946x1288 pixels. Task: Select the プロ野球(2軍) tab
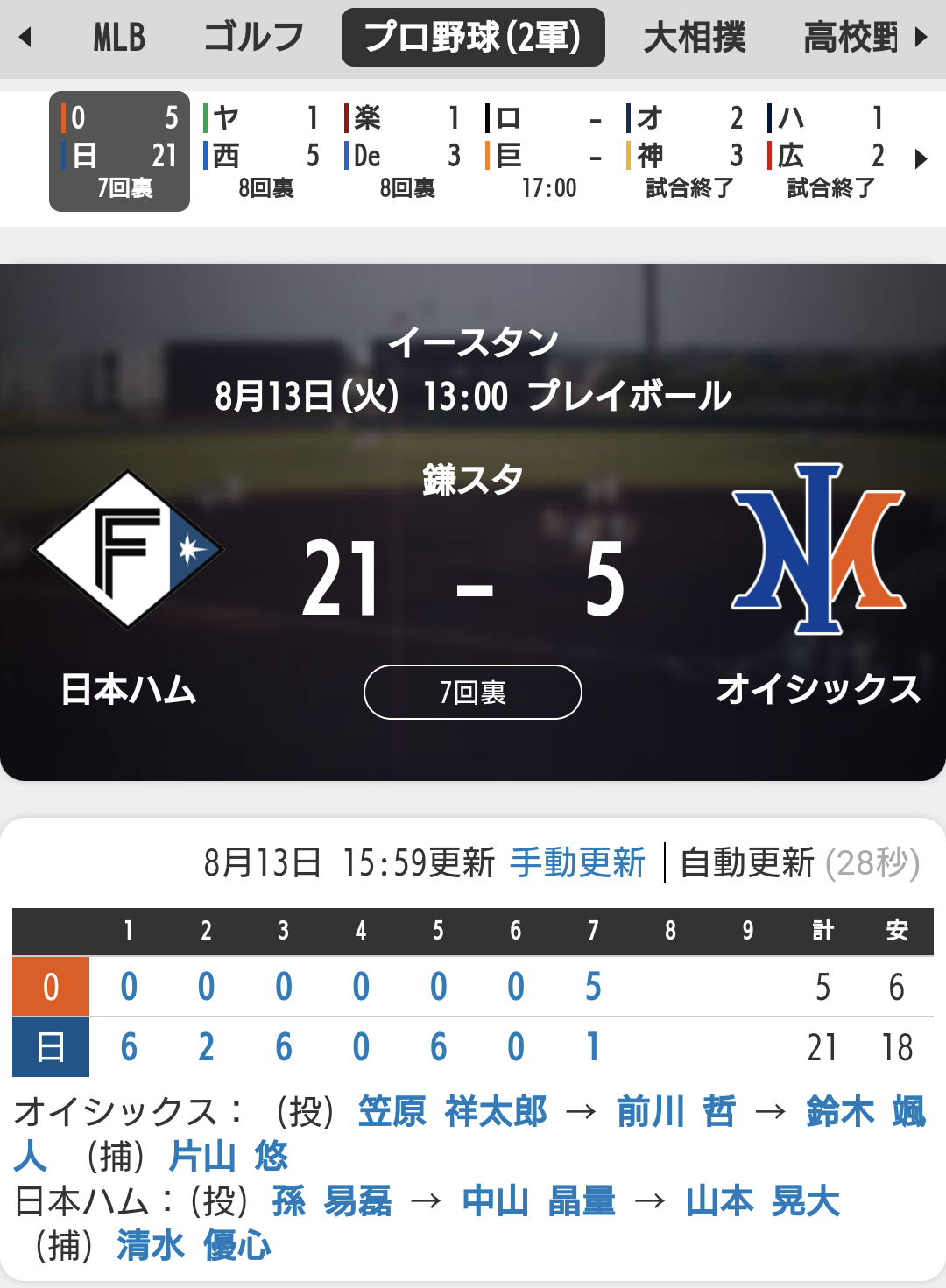[473, 38]
